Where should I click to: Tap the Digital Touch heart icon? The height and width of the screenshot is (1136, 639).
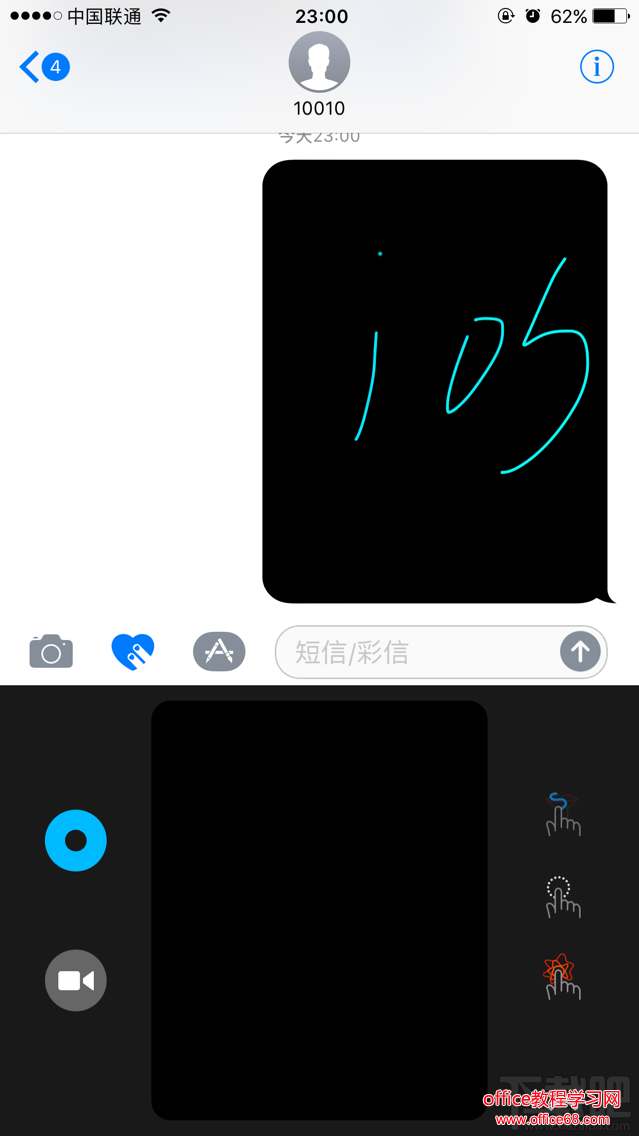pyautogui.click(x=133, y=652)
